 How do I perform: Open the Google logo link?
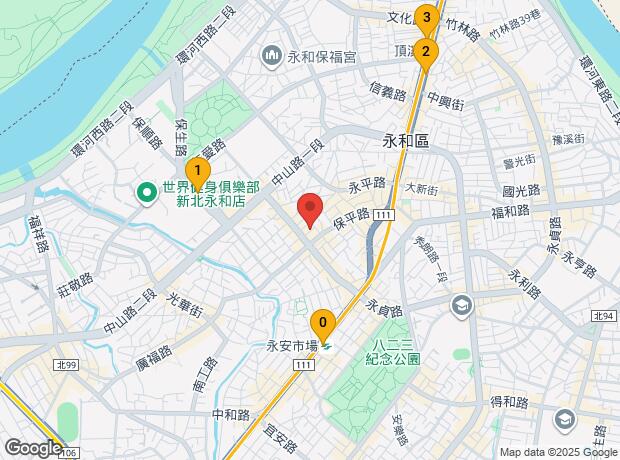[33, 447]
